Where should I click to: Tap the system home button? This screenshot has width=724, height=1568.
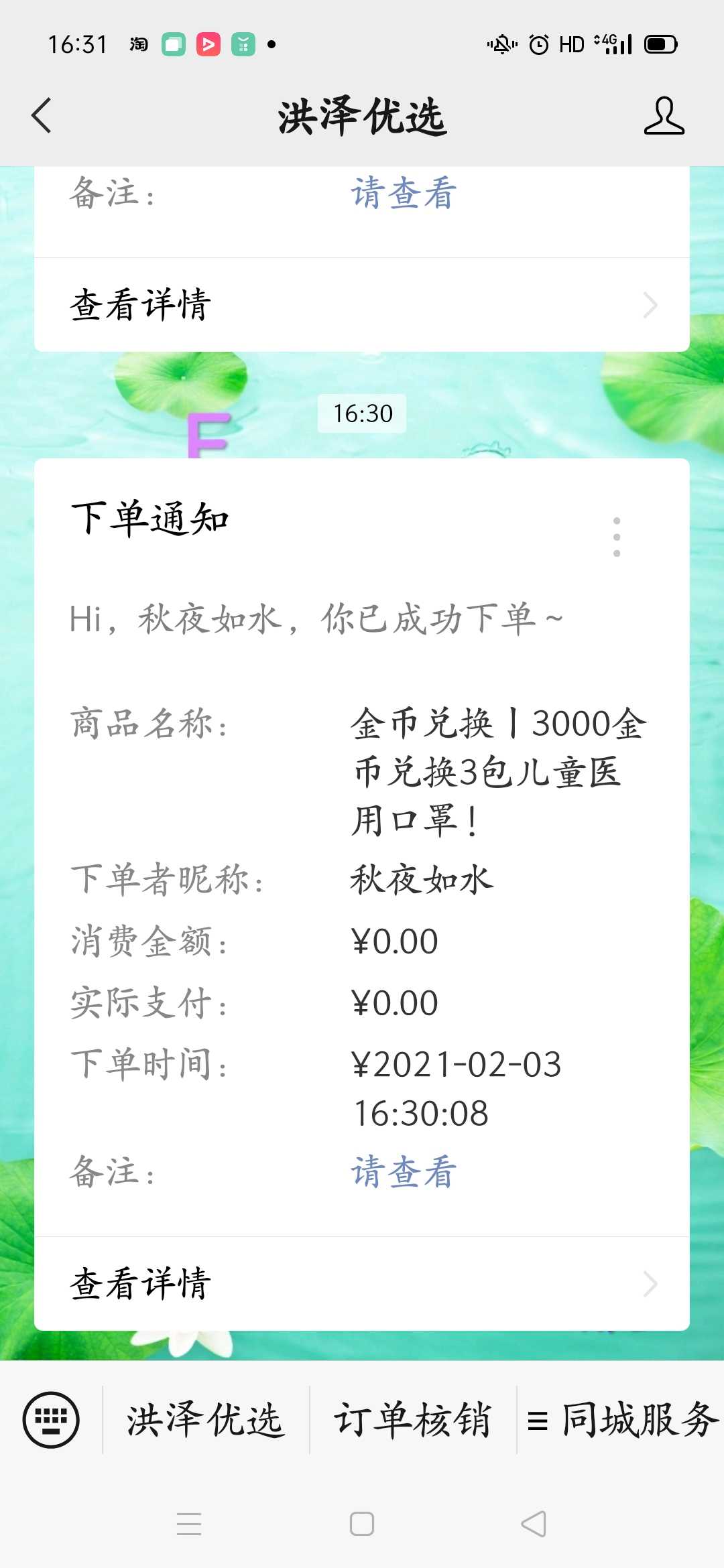(362, 1524)
